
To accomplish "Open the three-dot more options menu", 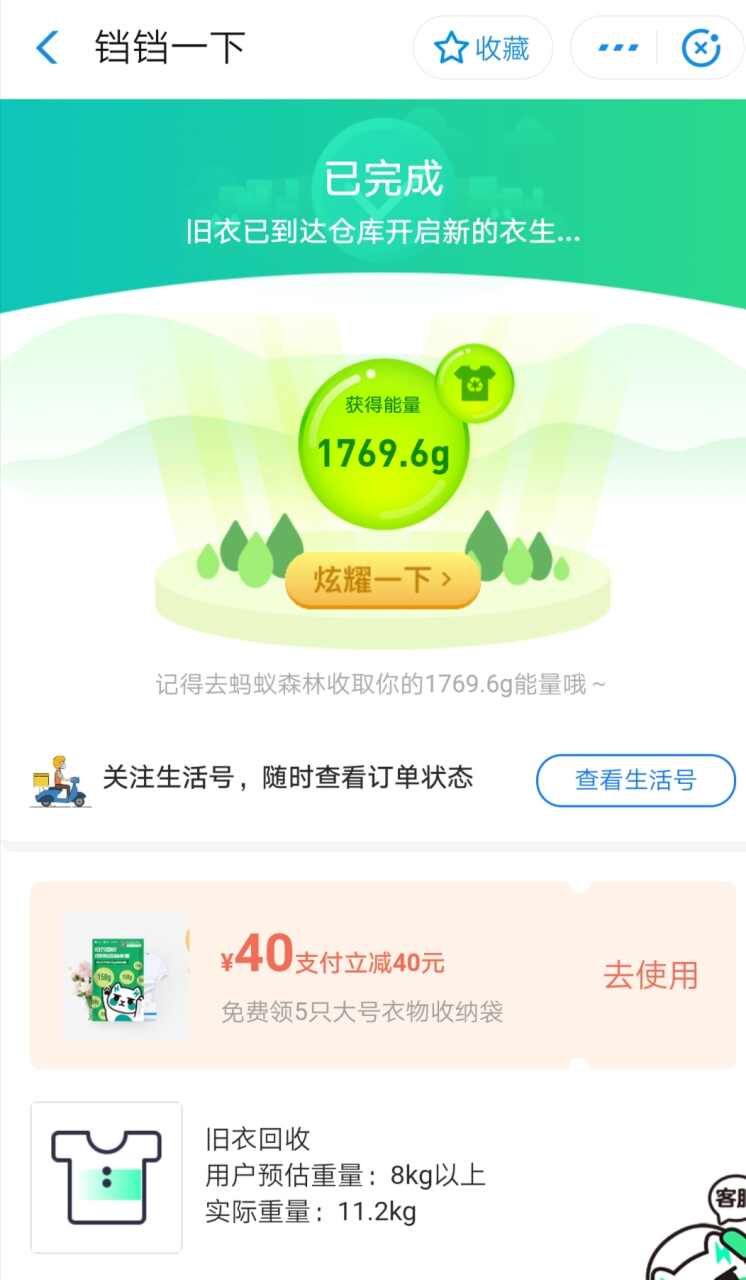I will (x=618, y=47).
